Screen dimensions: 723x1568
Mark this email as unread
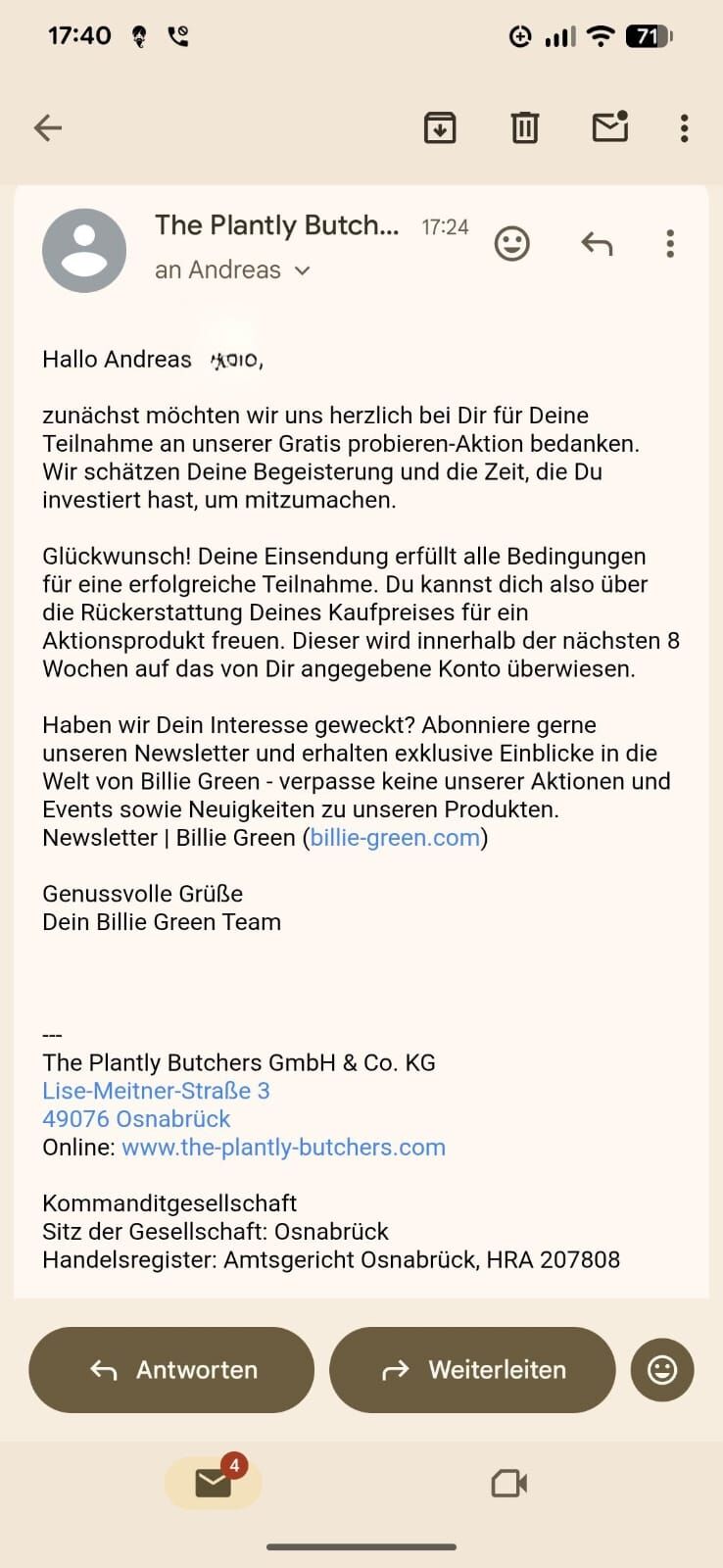pos(609,127)
